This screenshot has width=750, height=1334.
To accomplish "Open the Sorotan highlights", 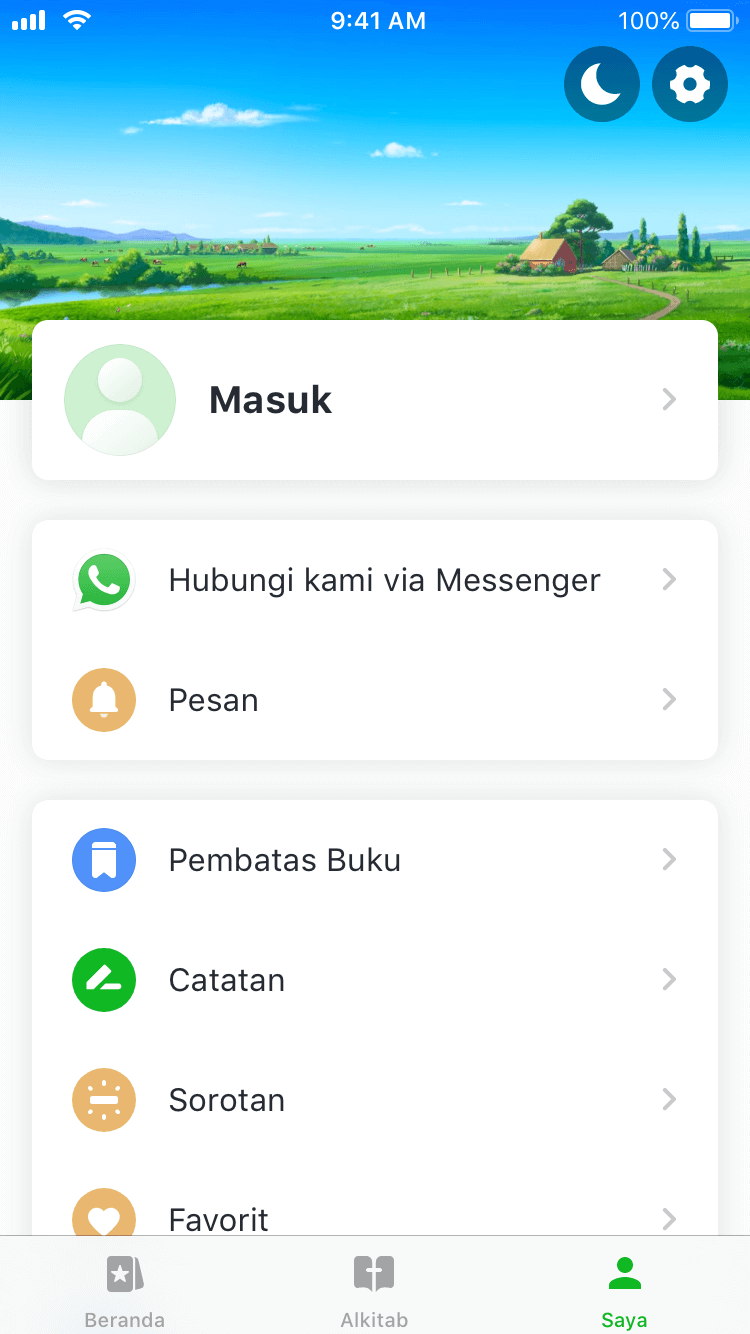I will coord(374,1100).
